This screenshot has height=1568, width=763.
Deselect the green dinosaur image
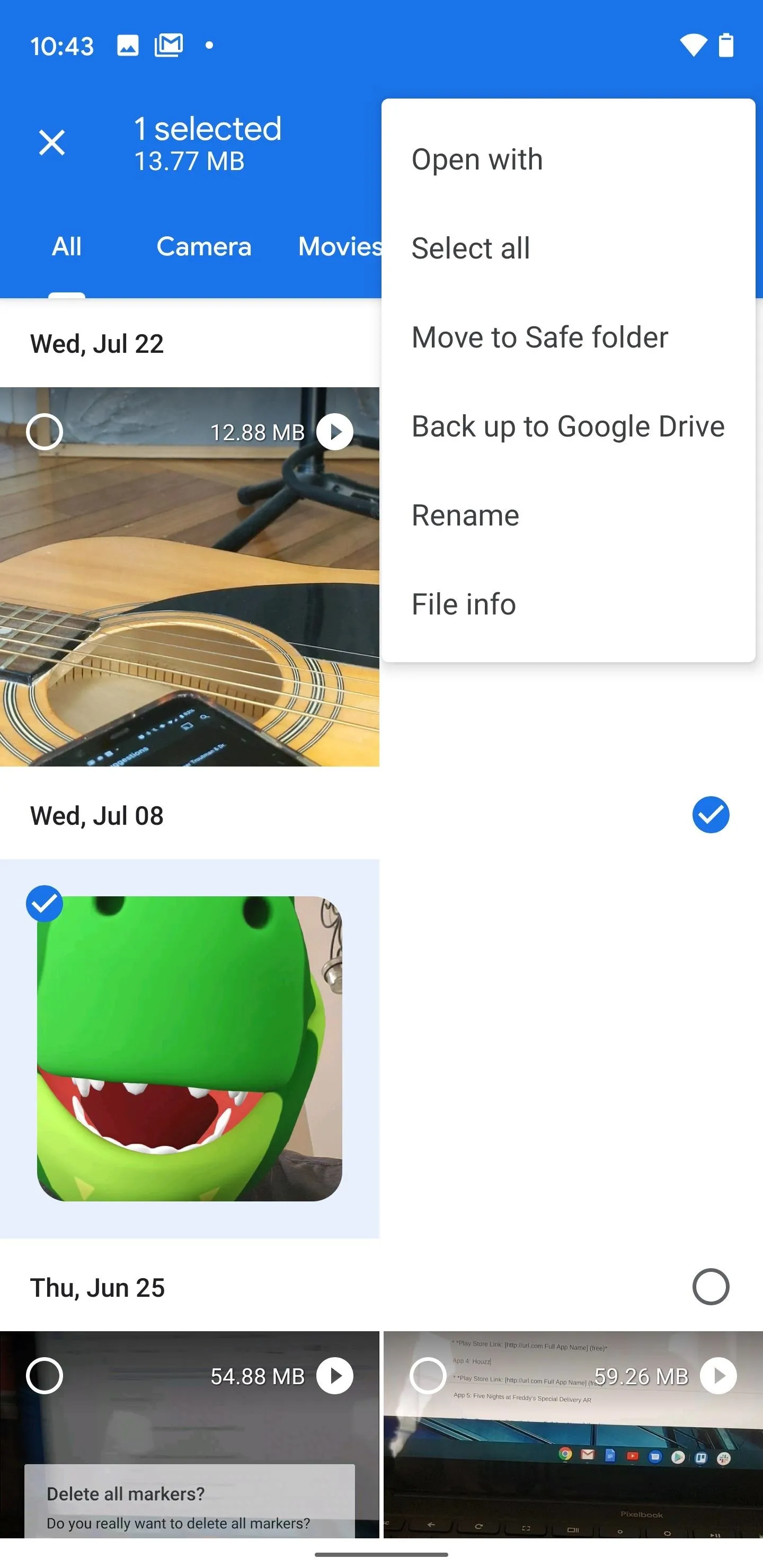(45, 904)
